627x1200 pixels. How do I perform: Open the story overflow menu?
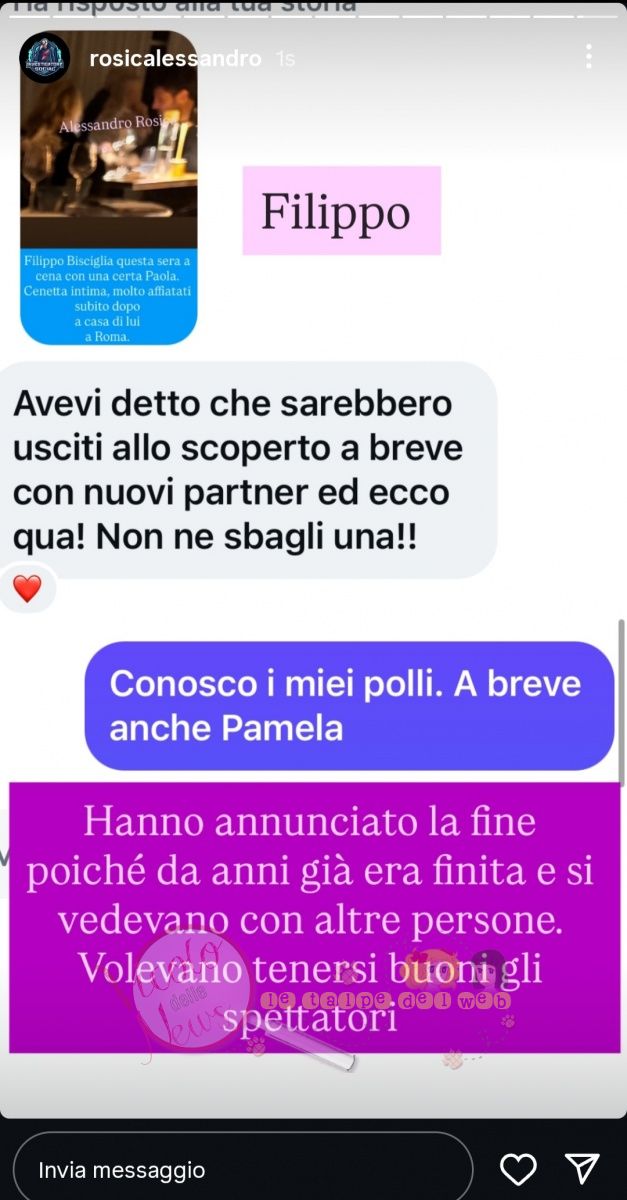click(x=589, y=57)
